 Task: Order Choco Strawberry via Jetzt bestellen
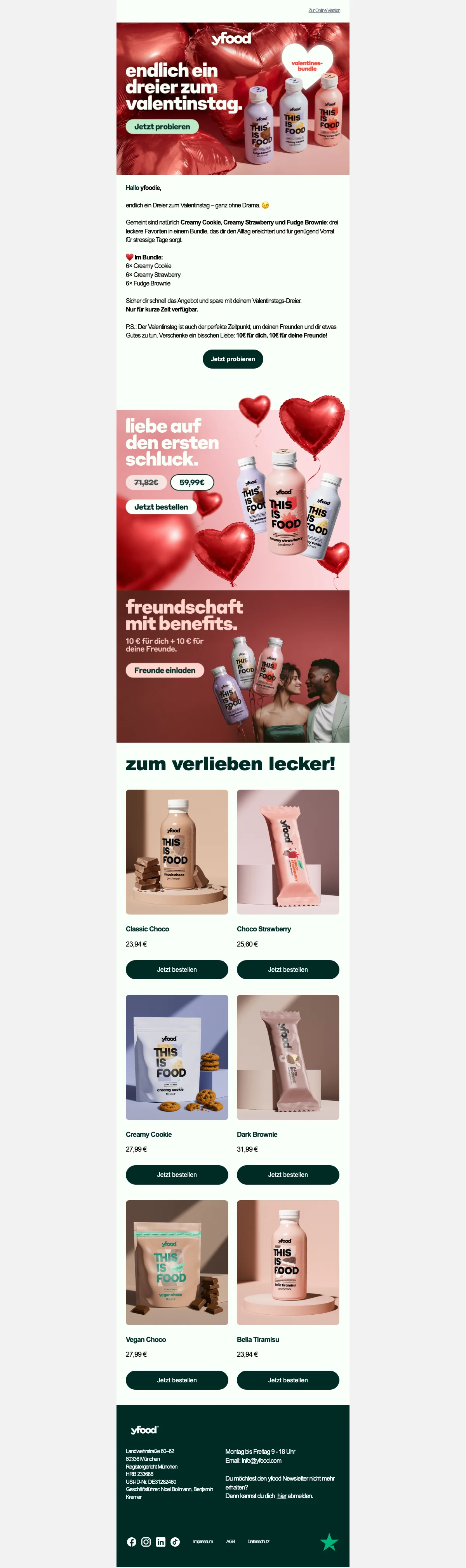(288, 969)
